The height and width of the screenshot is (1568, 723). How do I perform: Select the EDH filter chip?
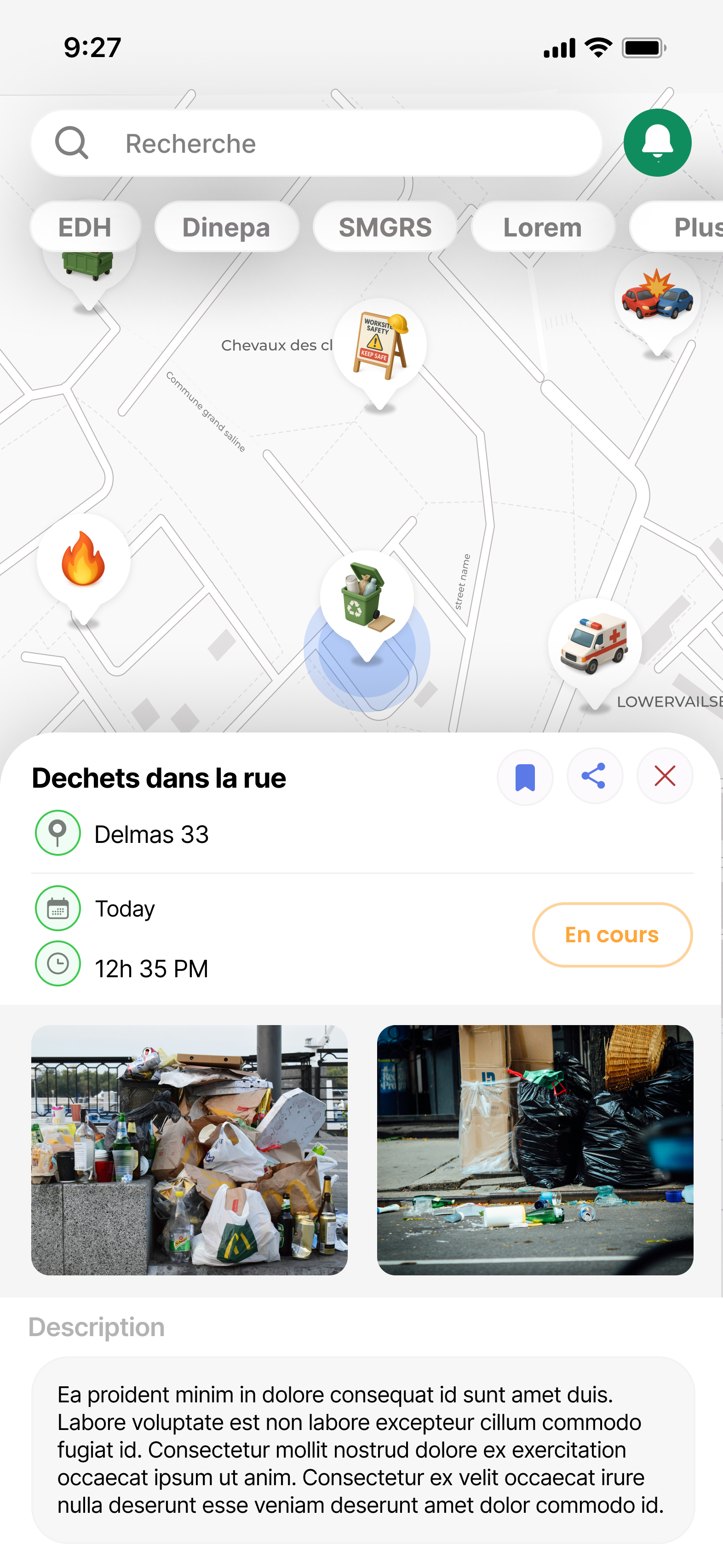tap(85, 227)
